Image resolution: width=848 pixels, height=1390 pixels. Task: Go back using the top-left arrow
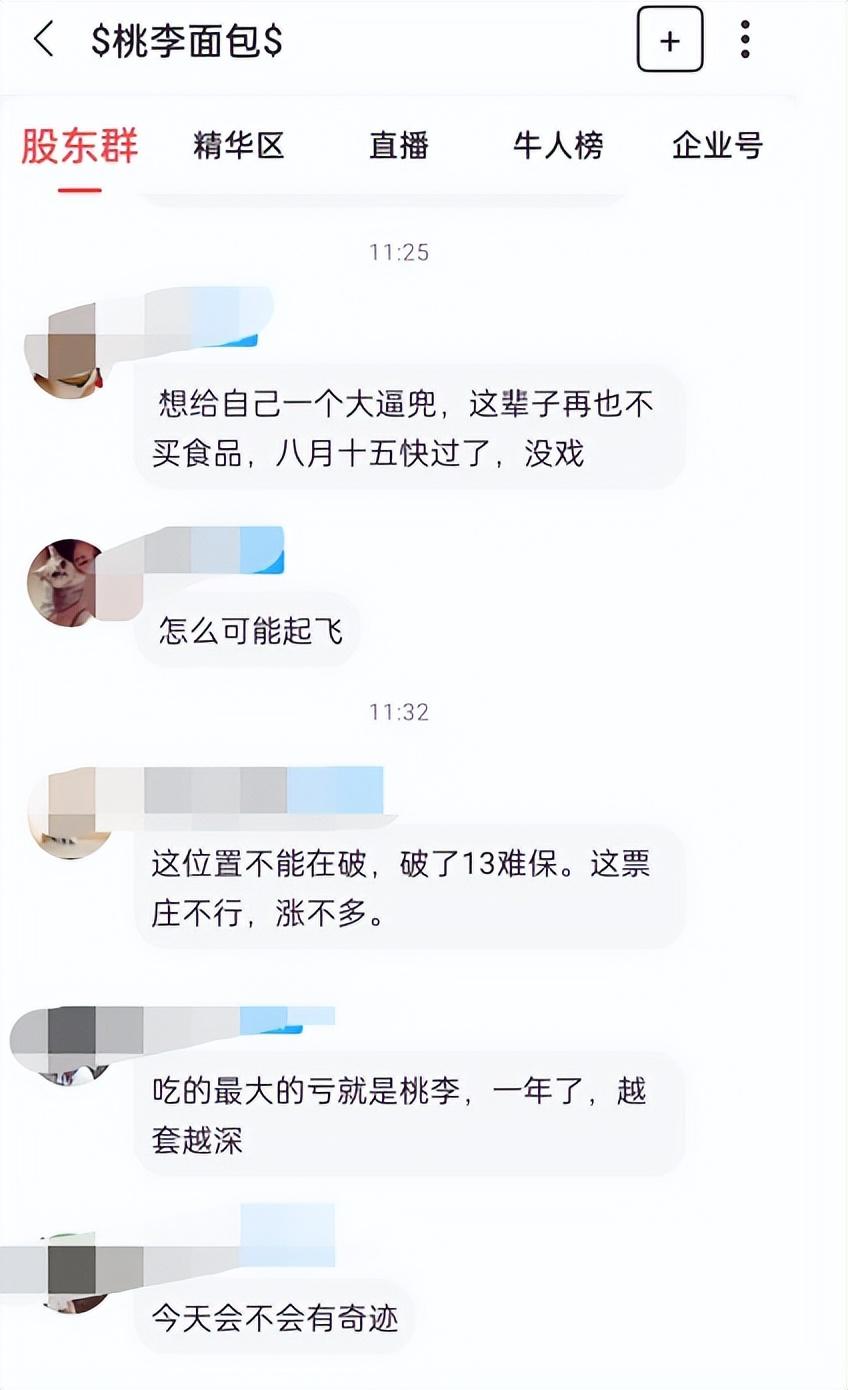coord(44,40)
